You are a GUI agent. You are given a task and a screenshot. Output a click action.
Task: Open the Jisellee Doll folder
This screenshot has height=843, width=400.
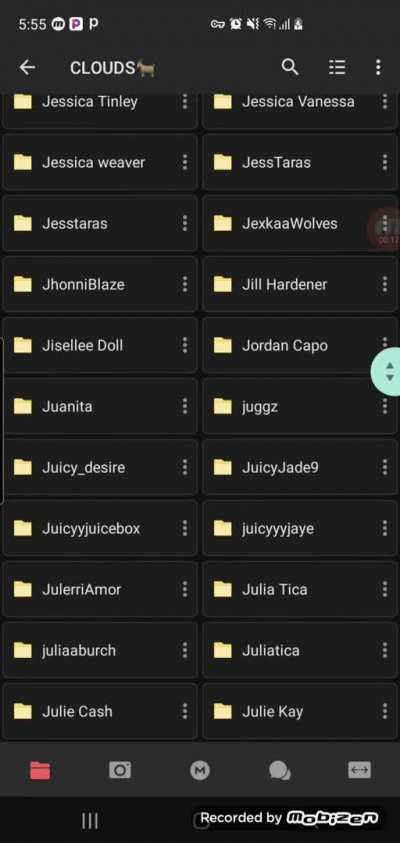100,345
